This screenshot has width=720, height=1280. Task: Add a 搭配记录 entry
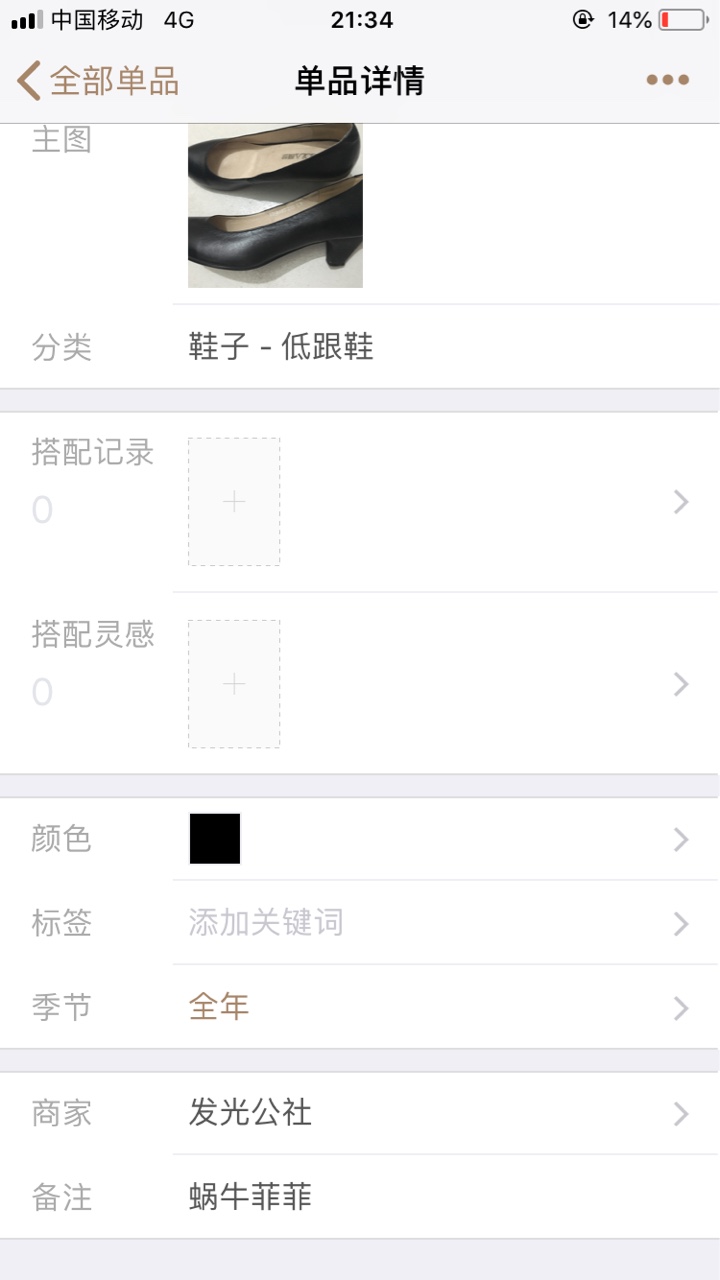tap(234, 501)
